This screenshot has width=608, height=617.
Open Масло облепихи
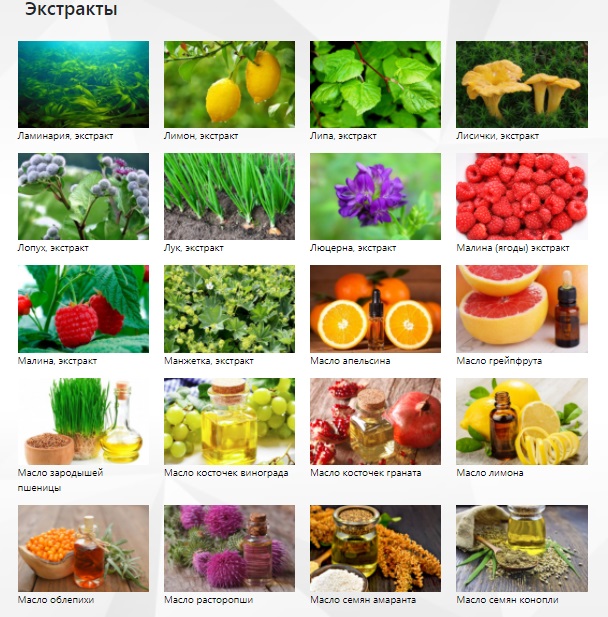(x=83, y=548)
